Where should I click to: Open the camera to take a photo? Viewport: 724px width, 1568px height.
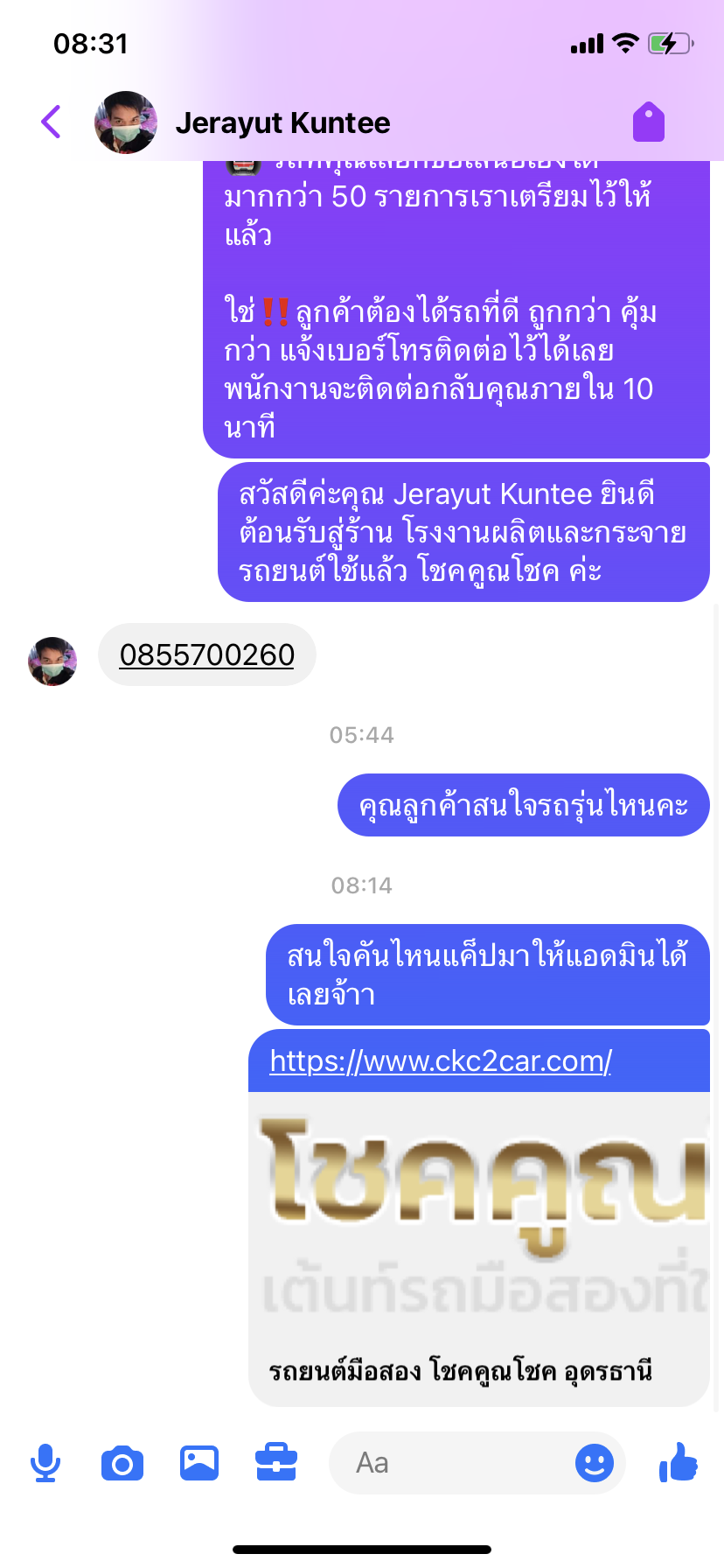click(x=122, y=1463)
